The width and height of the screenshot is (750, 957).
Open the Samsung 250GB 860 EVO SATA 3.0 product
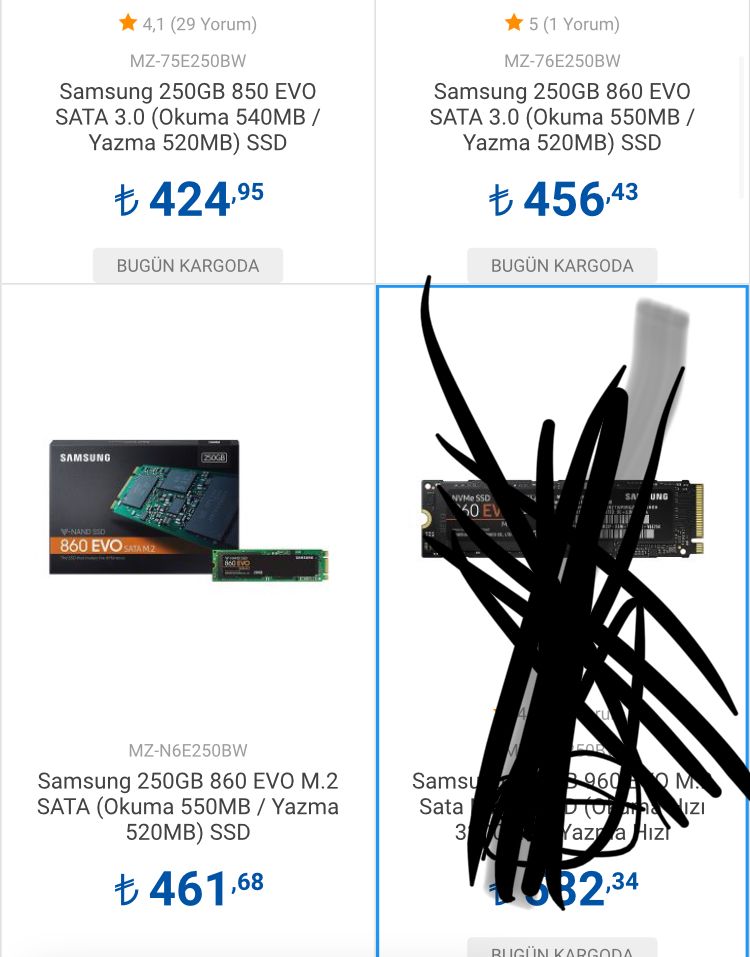(562, 117)
